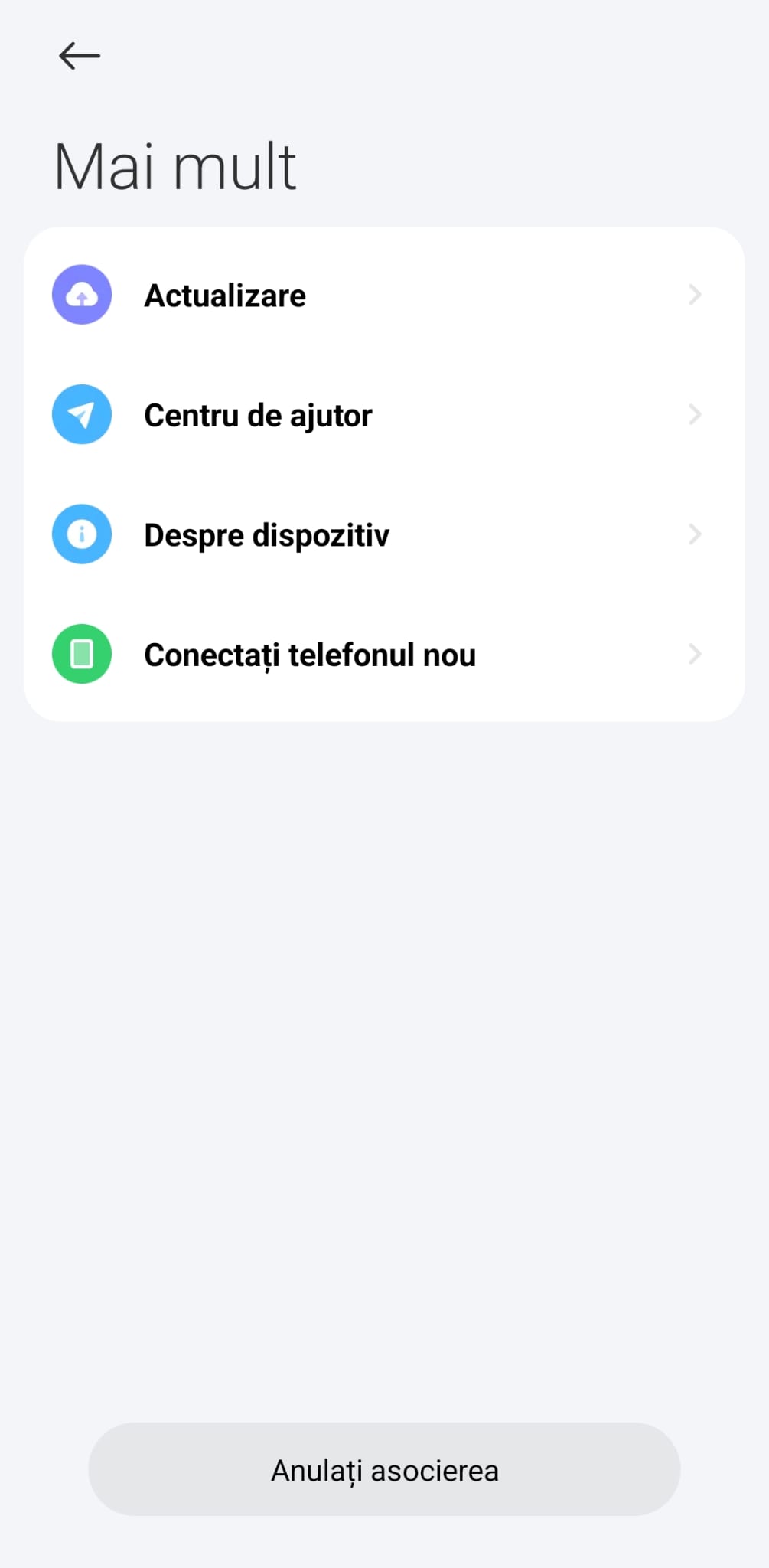Viewport: 769px width, 1568px height.
Task: Open the Actualizare row
Action: pyautogui.click(x=384, y=296)
